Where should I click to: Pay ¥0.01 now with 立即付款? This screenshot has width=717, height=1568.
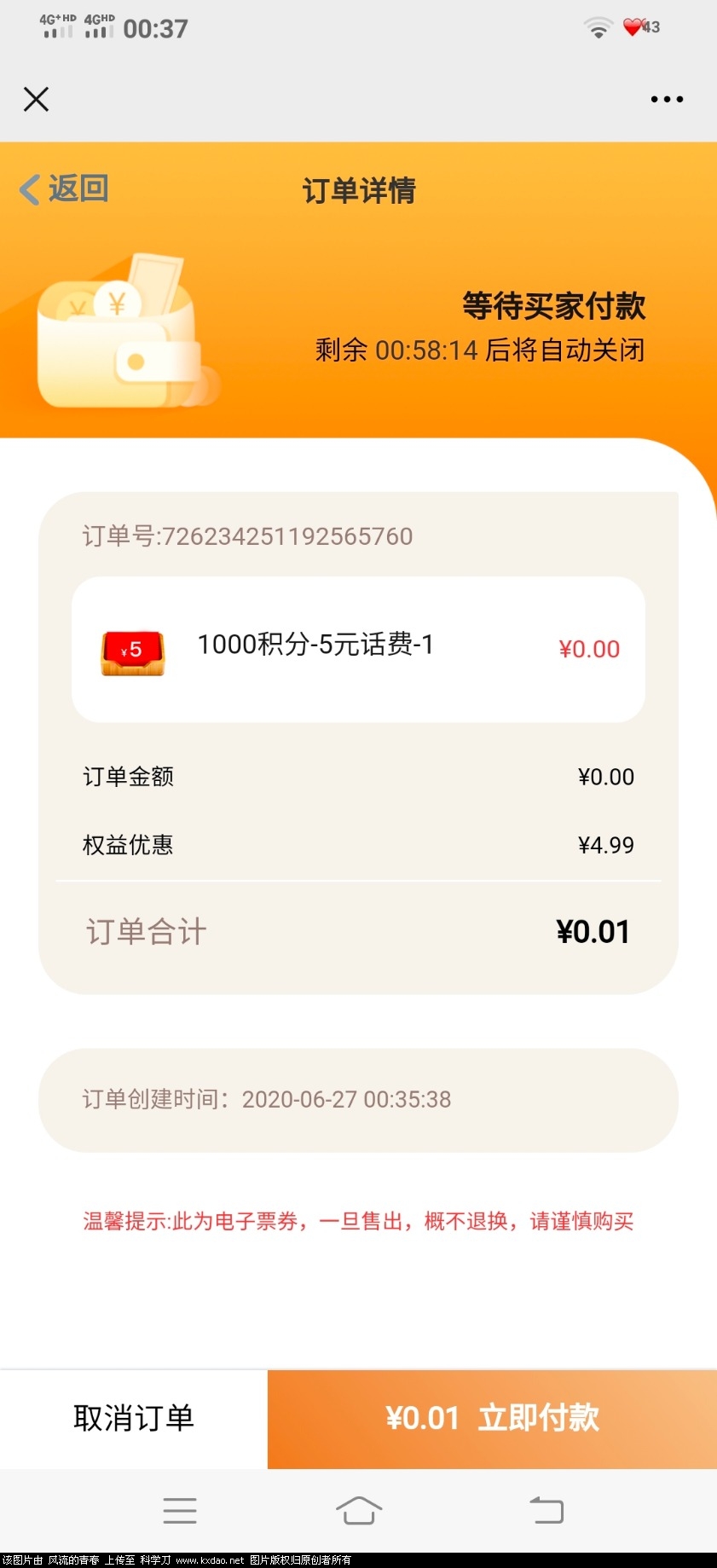492,1419
